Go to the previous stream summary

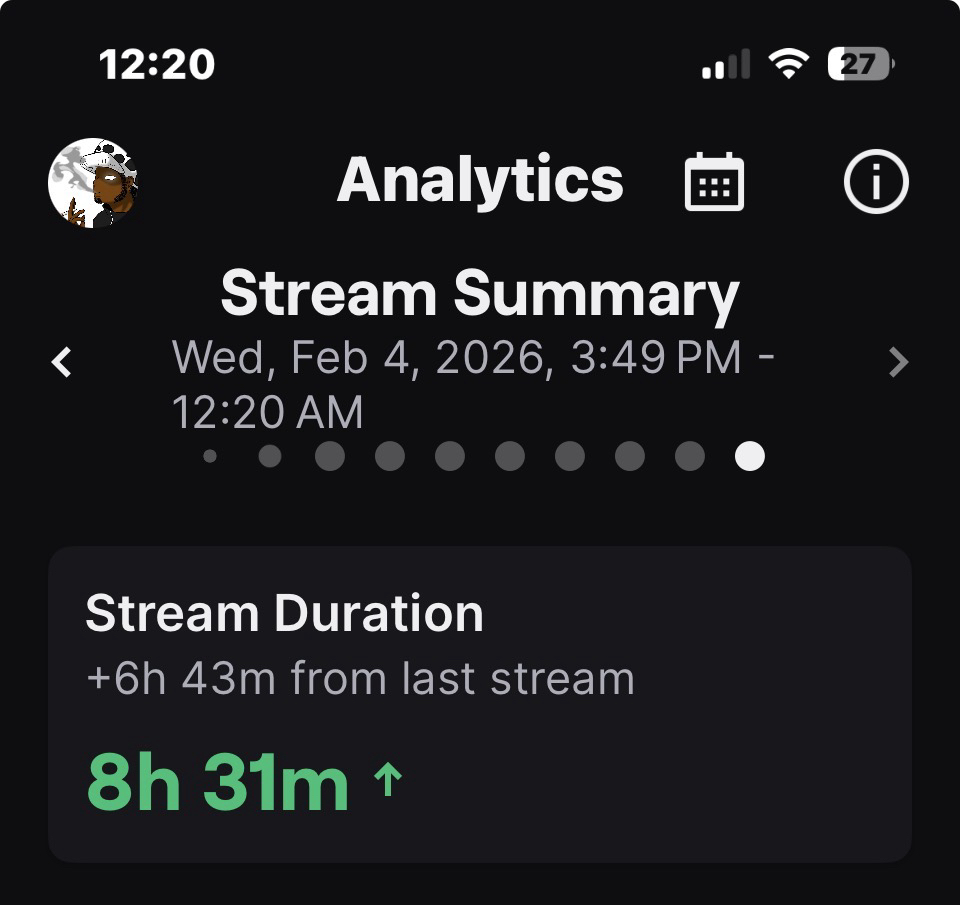62,362
